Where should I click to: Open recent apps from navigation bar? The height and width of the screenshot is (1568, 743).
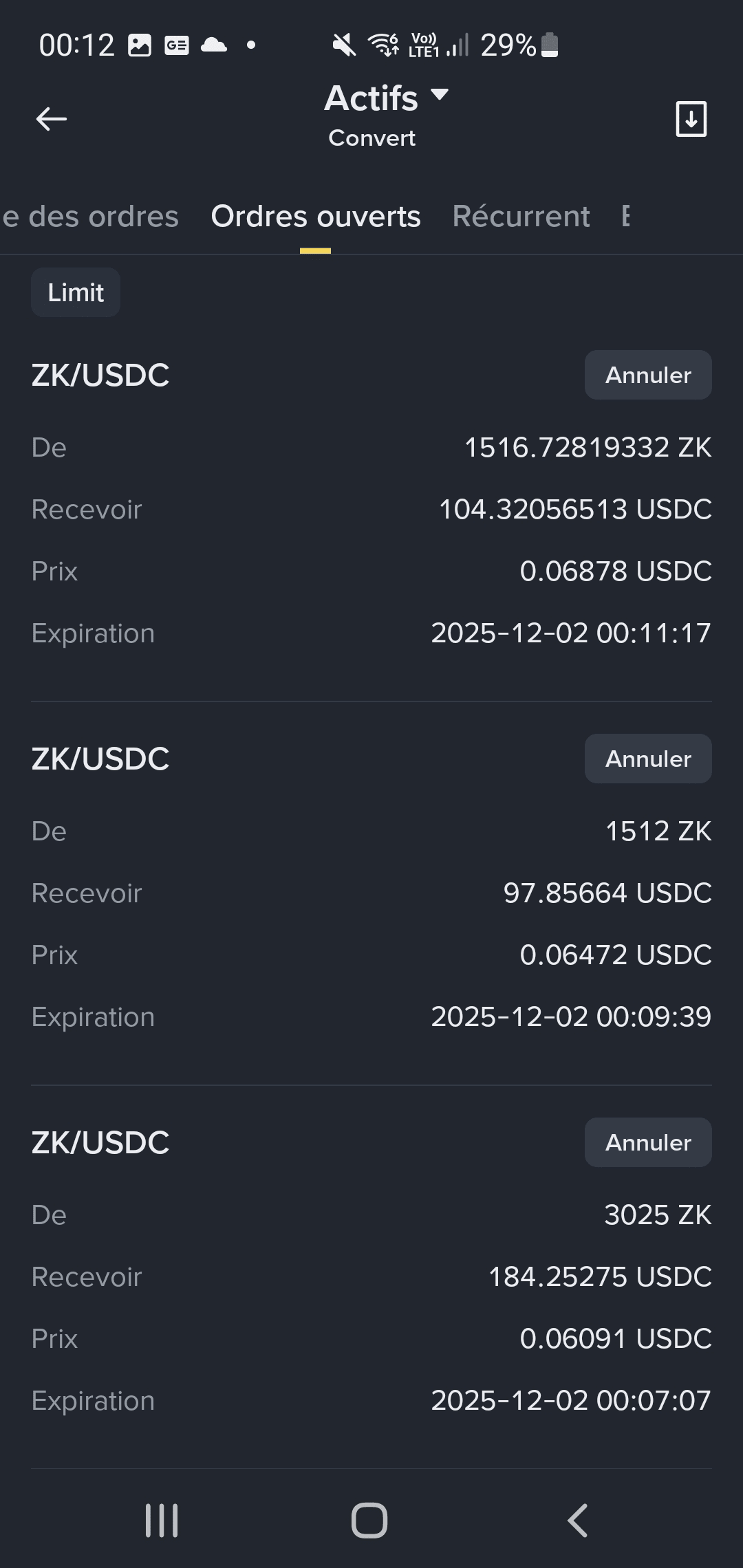(162, 1521)
